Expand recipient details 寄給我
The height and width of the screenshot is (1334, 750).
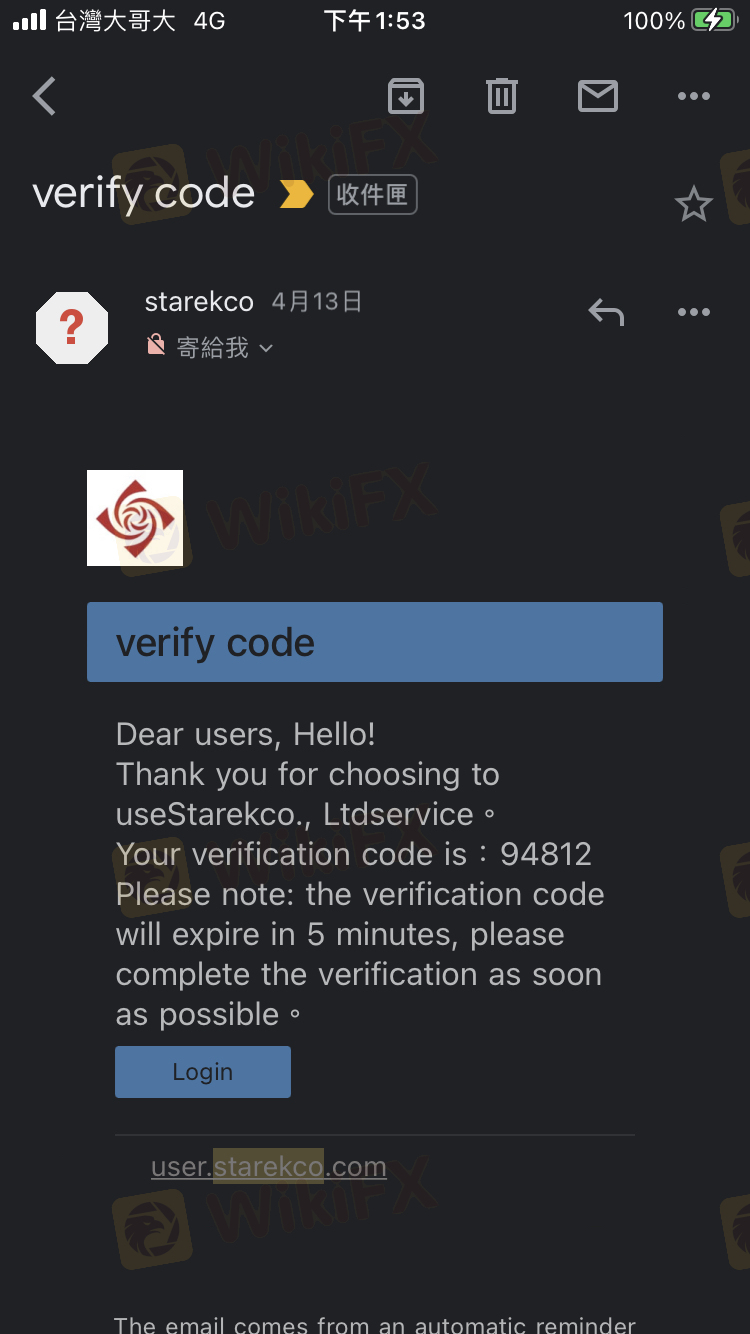[x=222, y=348]
